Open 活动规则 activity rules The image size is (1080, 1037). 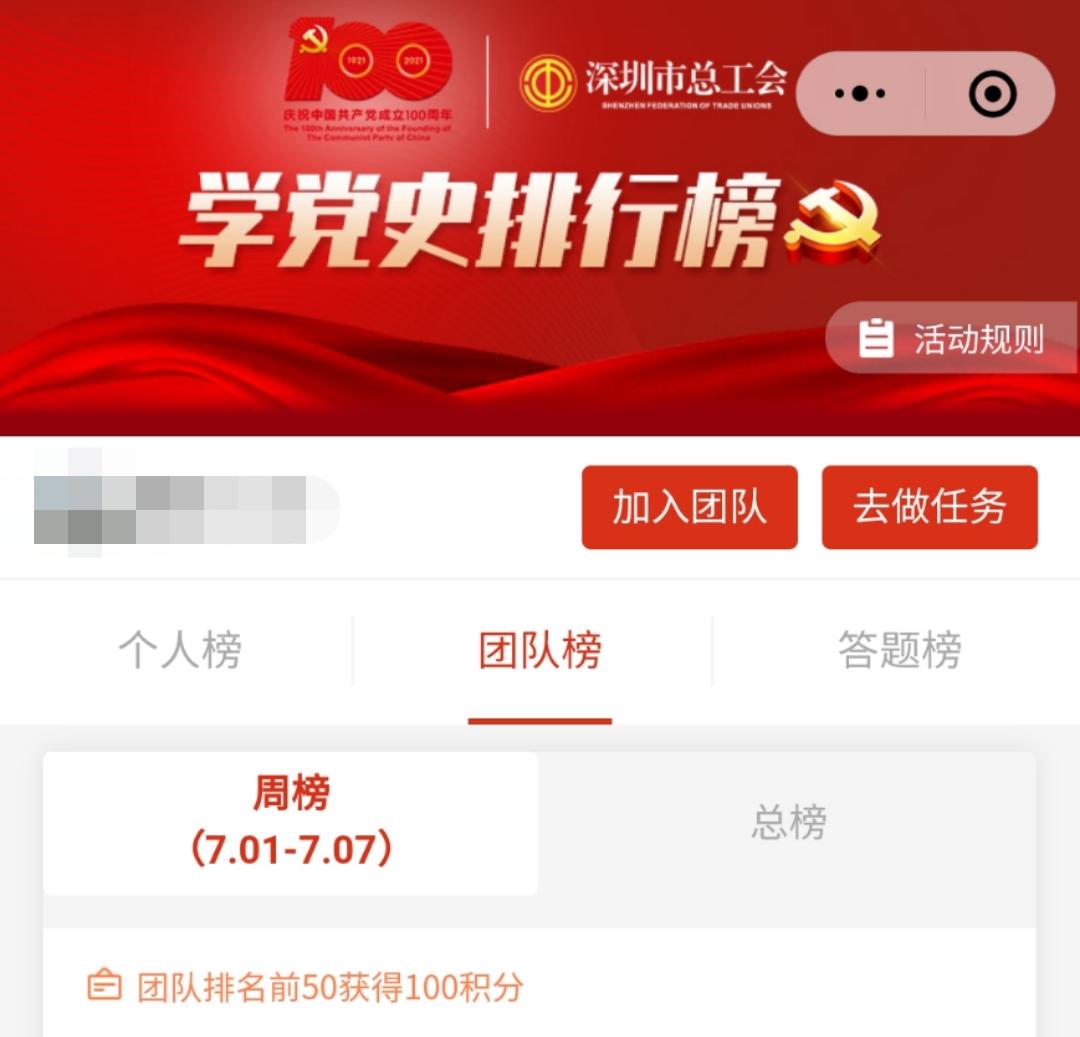click(951, 339)
